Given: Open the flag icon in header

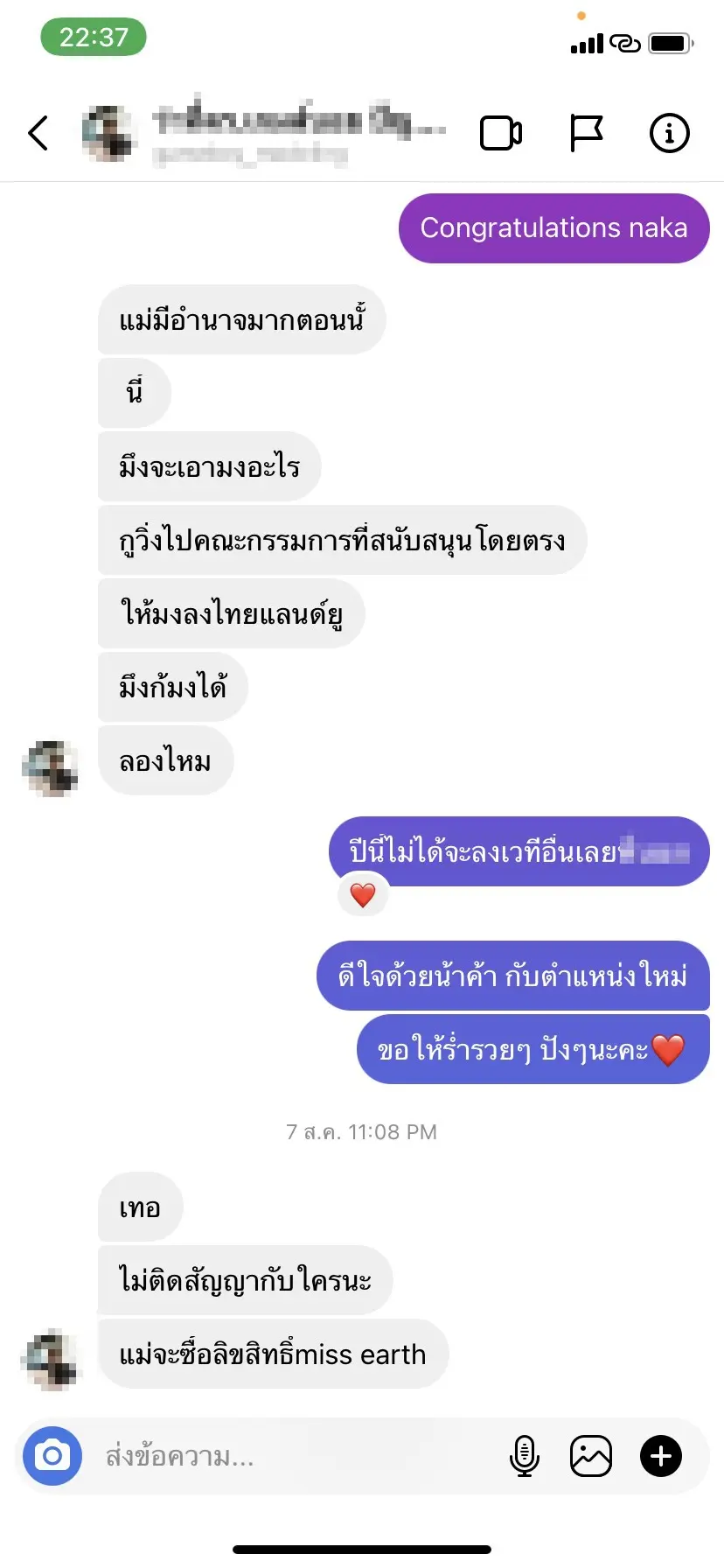Looking at the screenshot, I should tap(586, 134).
